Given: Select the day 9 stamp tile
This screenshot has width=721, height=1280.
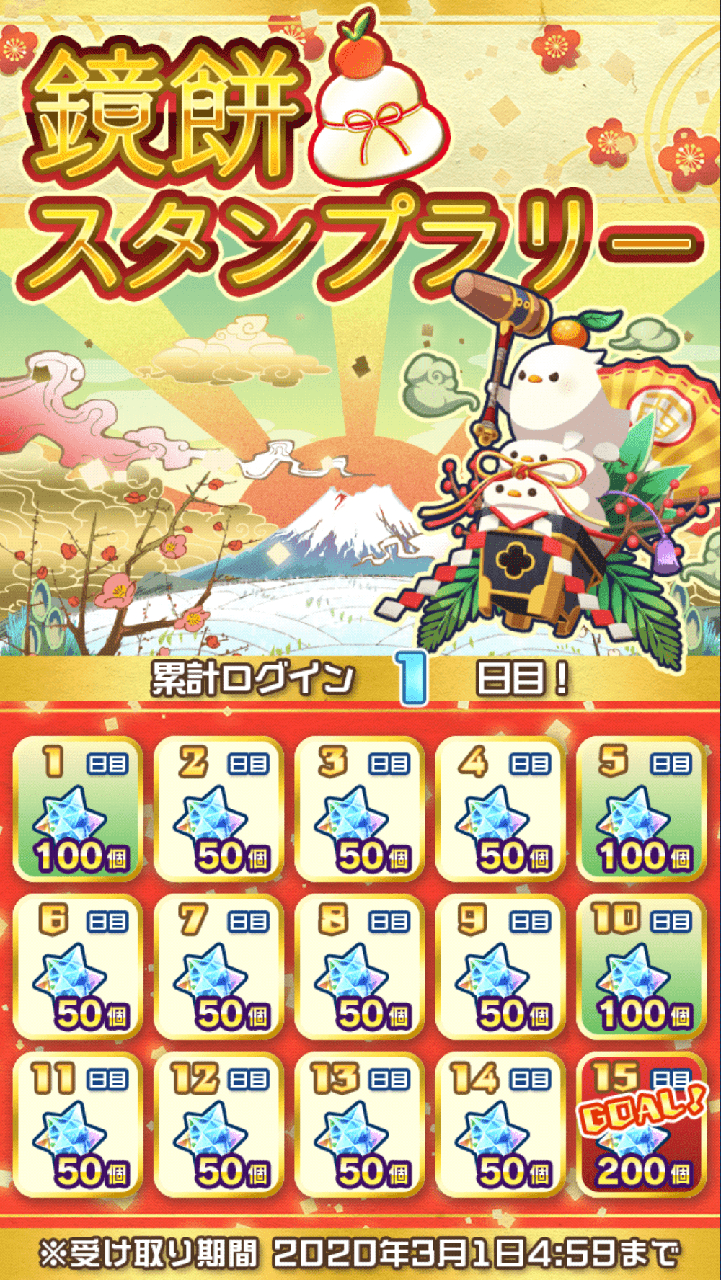Looking at the screenshot, I should (501, 966).
